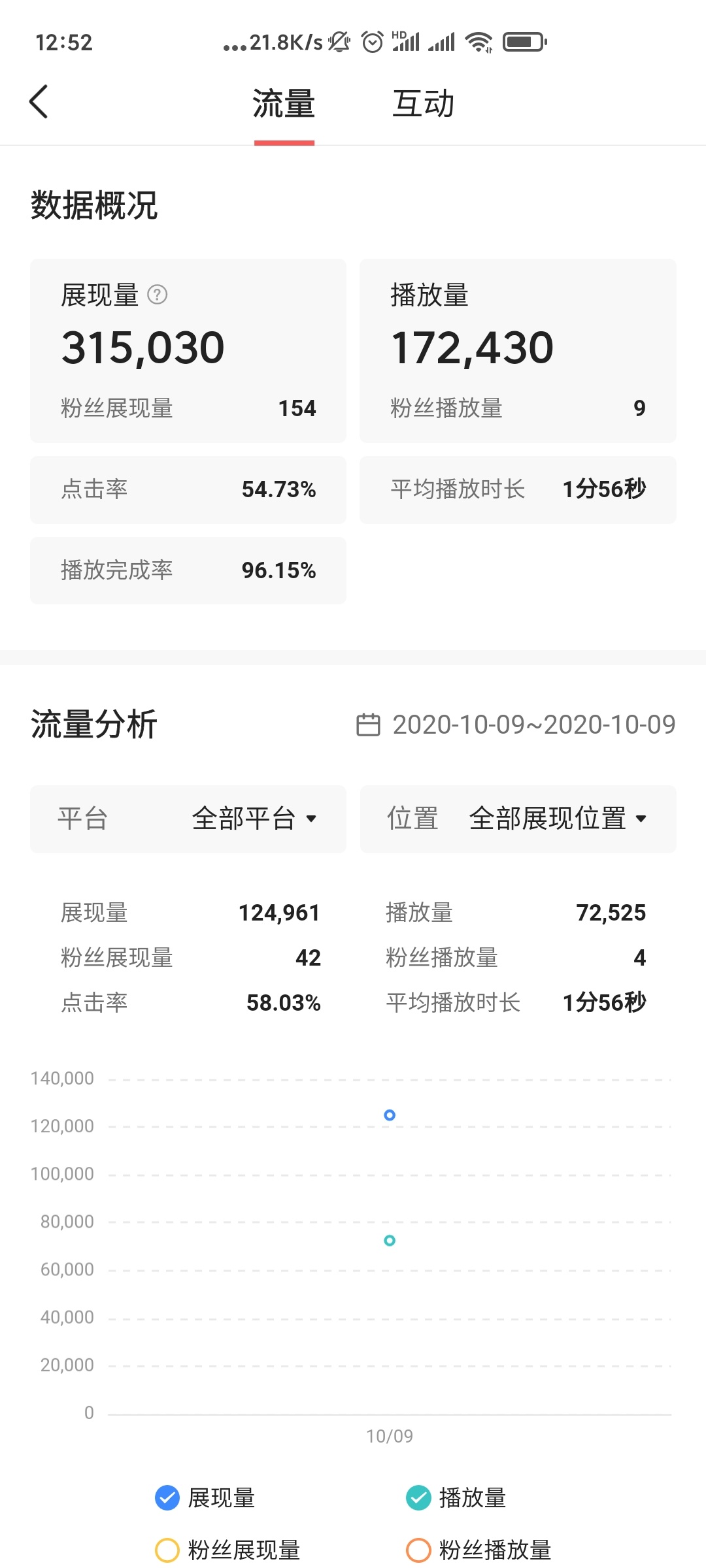
Task: Expand the 平台 全部平台 dropdown
Action: coord(188,819)
